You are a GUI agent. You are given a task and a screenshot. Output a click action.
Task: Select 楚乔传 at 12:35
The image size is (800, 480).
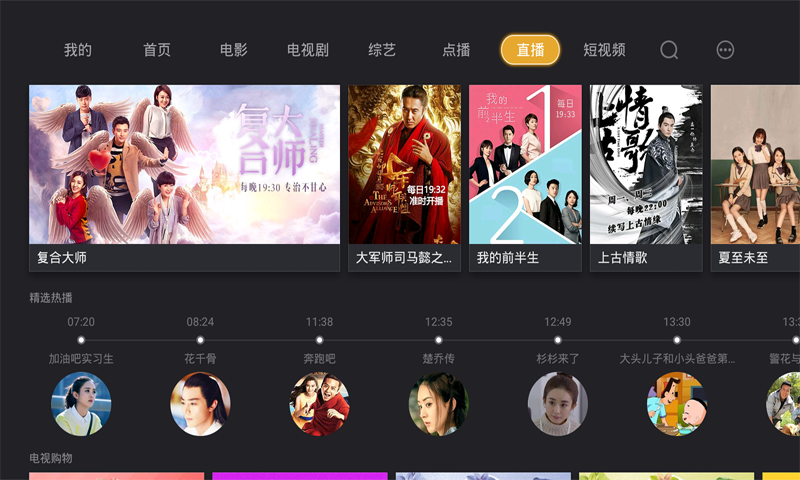[x=438, y=403]
